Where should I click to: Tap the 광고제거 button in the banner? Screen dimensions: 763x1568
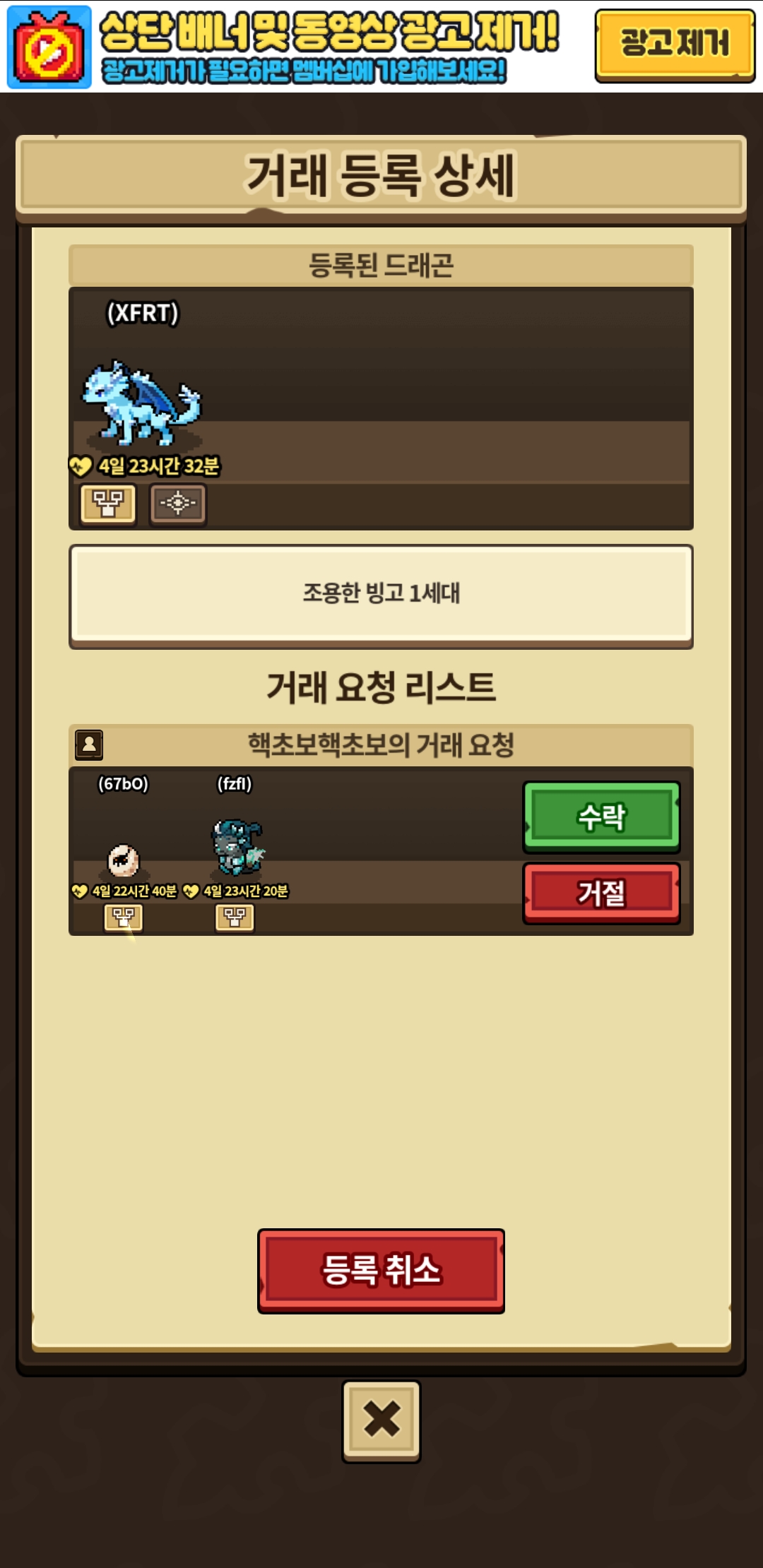click(x=675, y=45)
